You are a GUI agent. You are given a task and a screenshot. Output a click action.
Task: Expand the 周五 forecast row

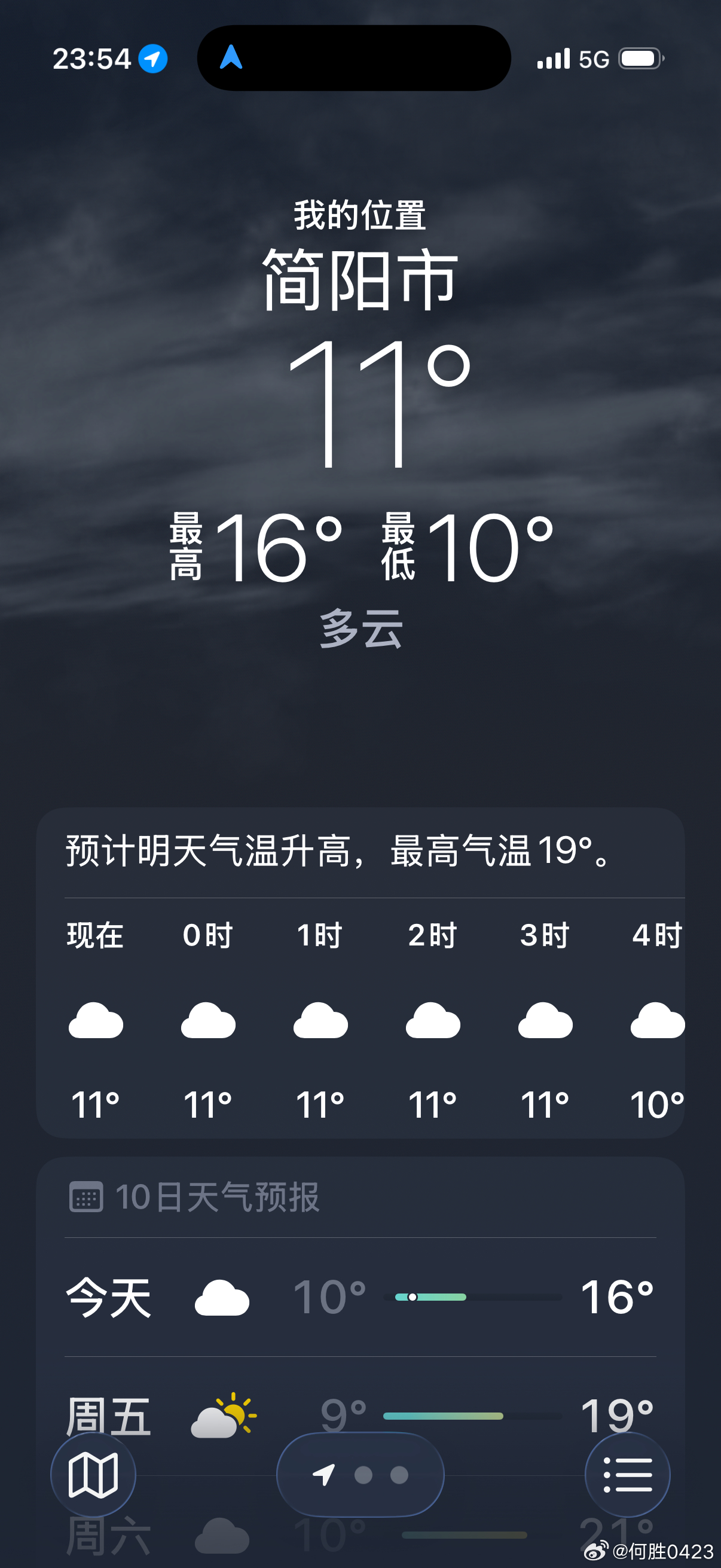tap(360, 1416)
